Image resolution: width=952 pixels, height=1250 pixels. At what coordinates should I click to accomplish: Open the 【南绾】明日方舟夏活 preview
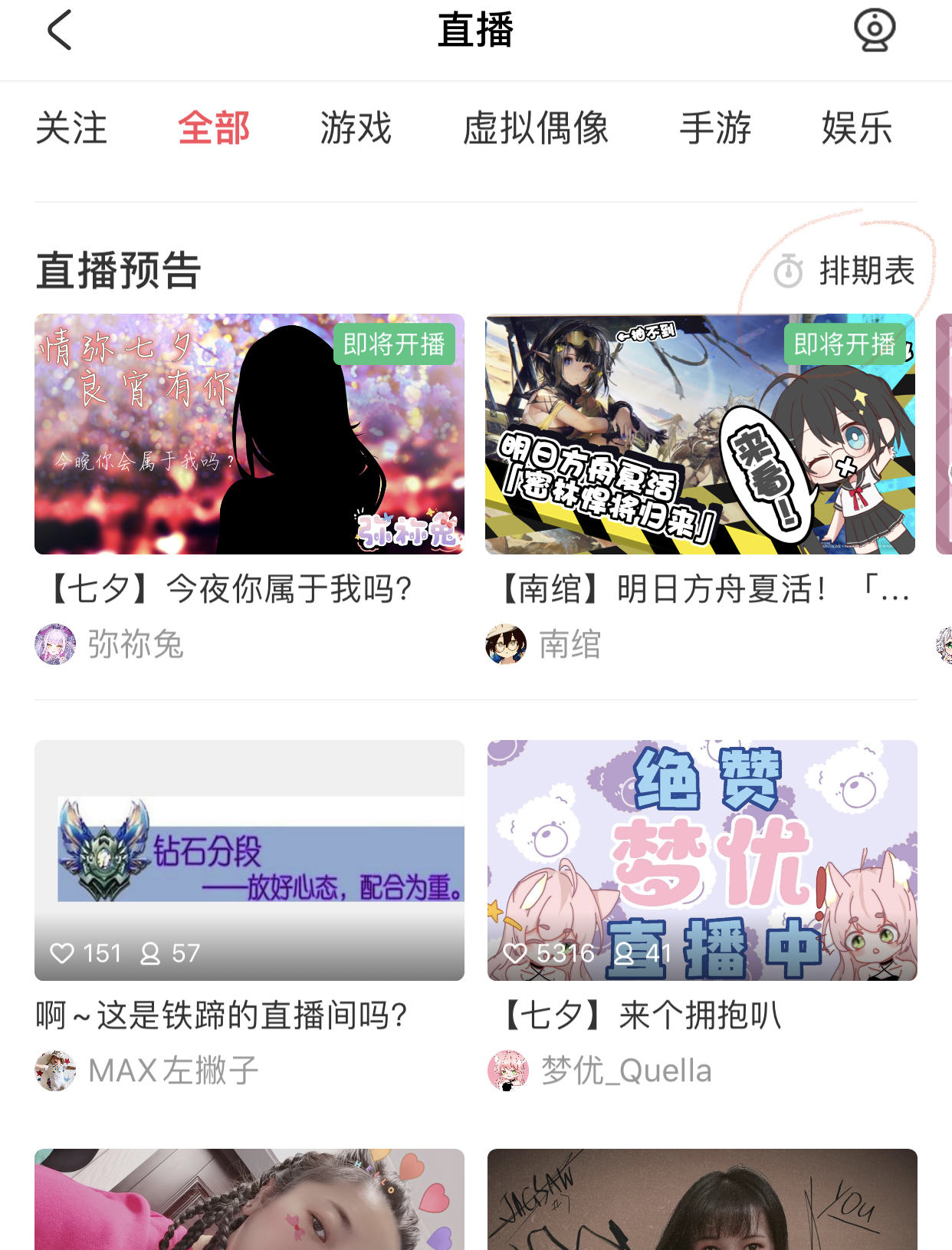pos(700,434)
